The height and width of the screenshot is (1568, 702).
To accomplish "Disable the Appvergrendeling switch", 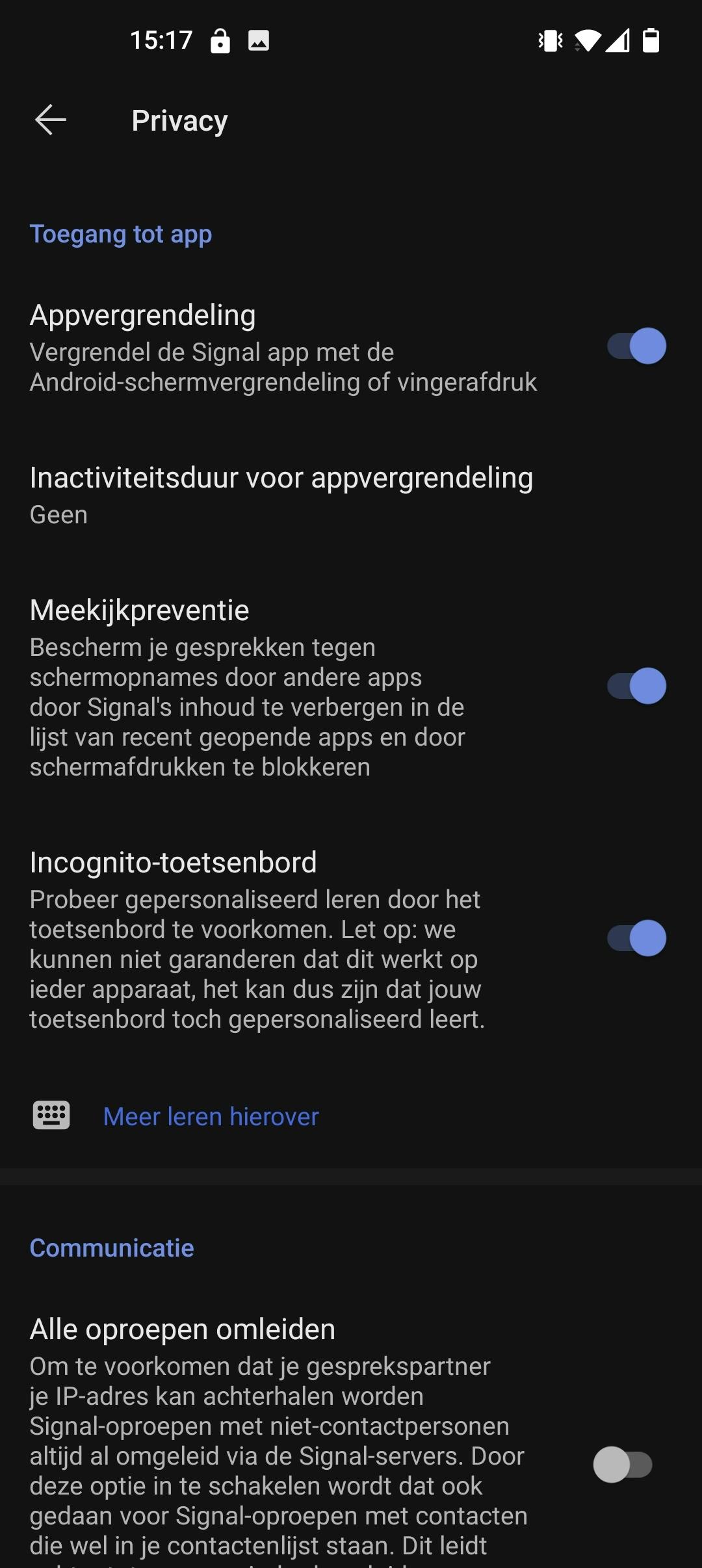I will [x=636, y=346].
